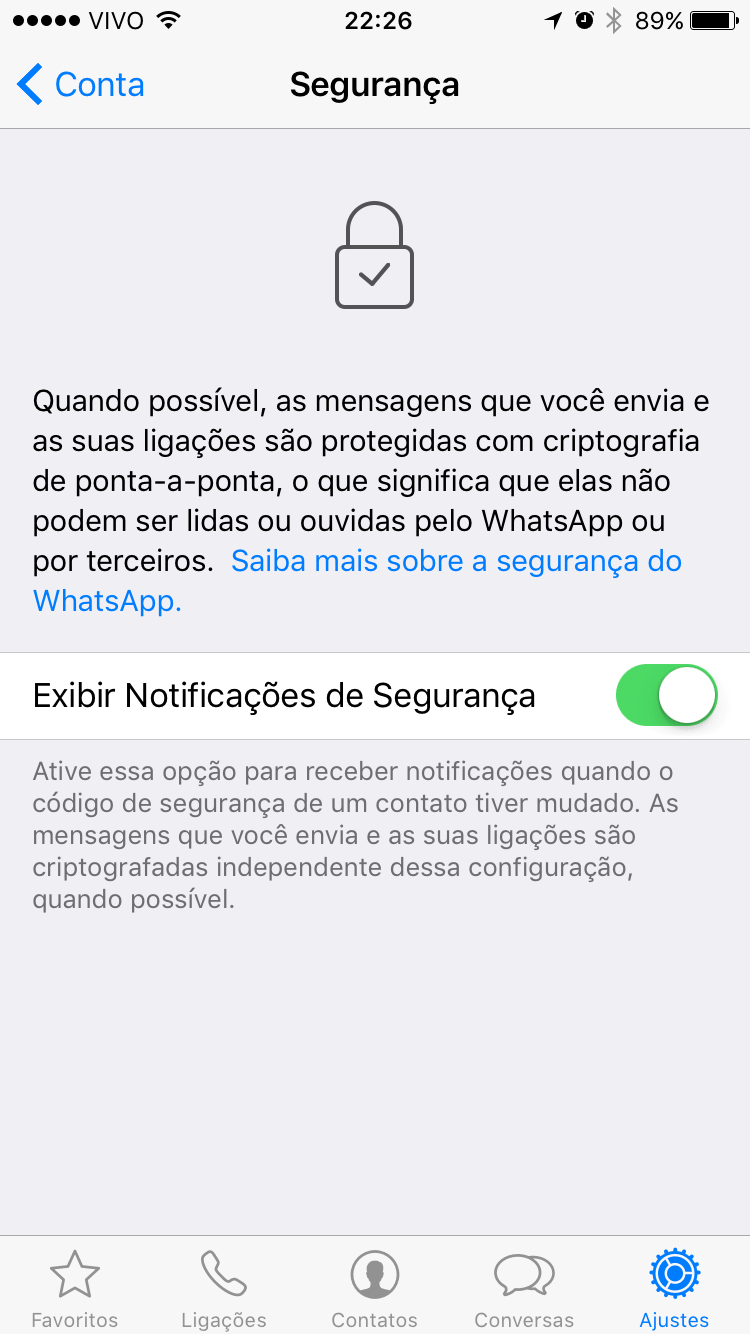The image size is (750, 1334).
Task: Open the WhatsApp security learn more link
Action: pyautogui.click(x=456, y=561)
